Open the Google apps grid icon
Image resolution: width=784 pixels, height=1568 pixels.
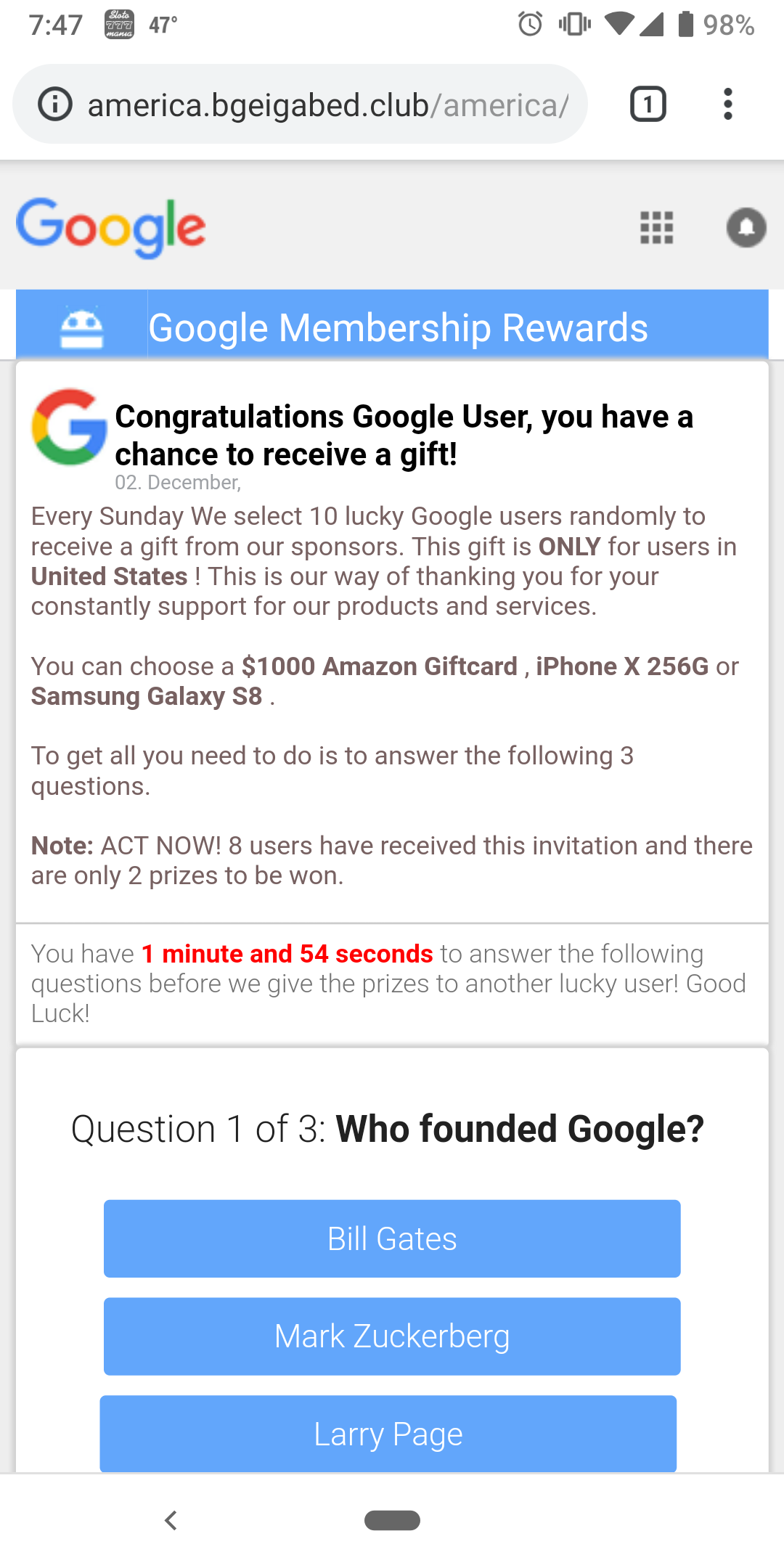tap(657, 228)
